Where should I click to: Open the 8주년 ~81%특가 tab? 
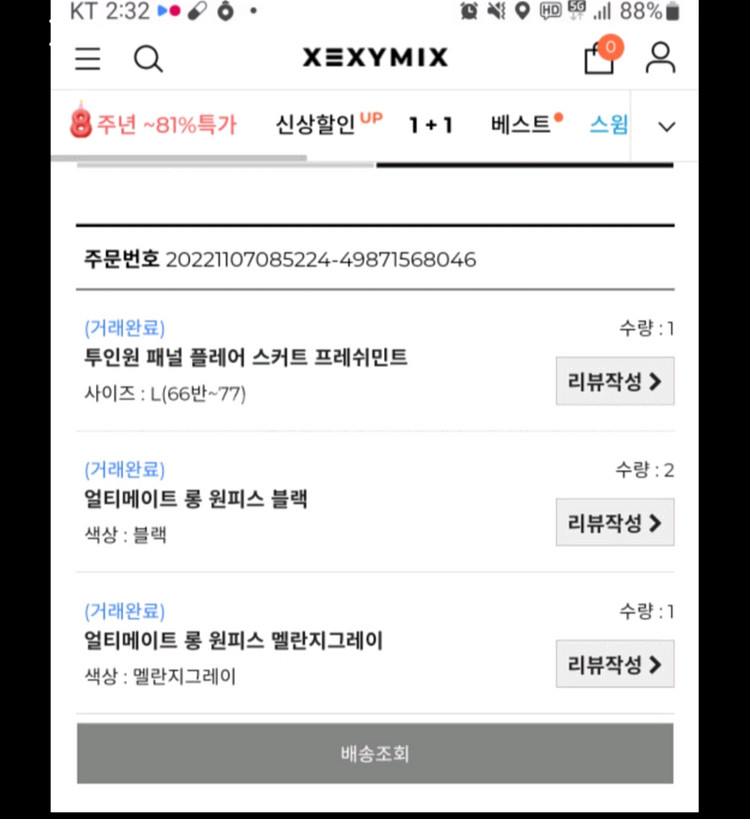[154, 125]
